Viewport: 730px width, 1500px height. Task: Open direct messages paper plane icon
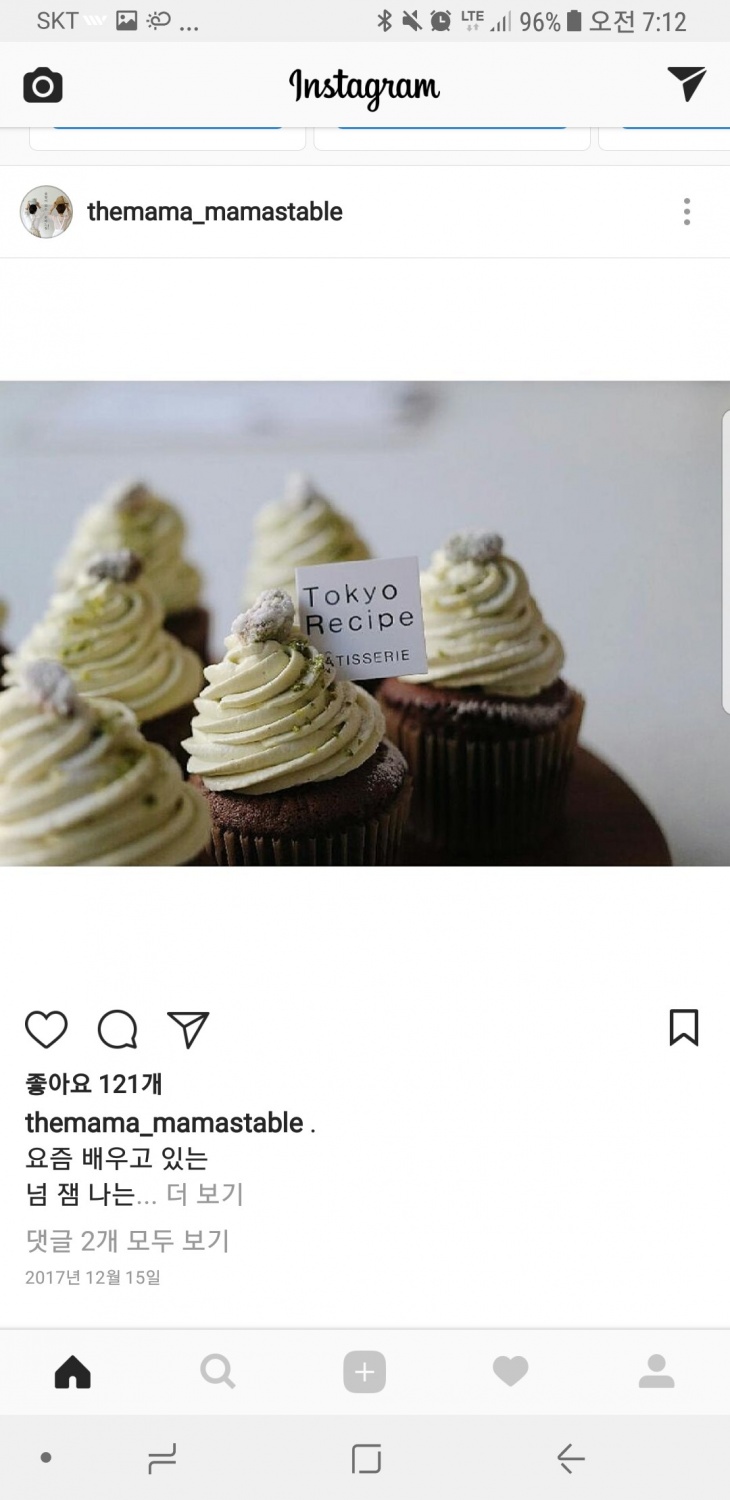pos(687,85)
